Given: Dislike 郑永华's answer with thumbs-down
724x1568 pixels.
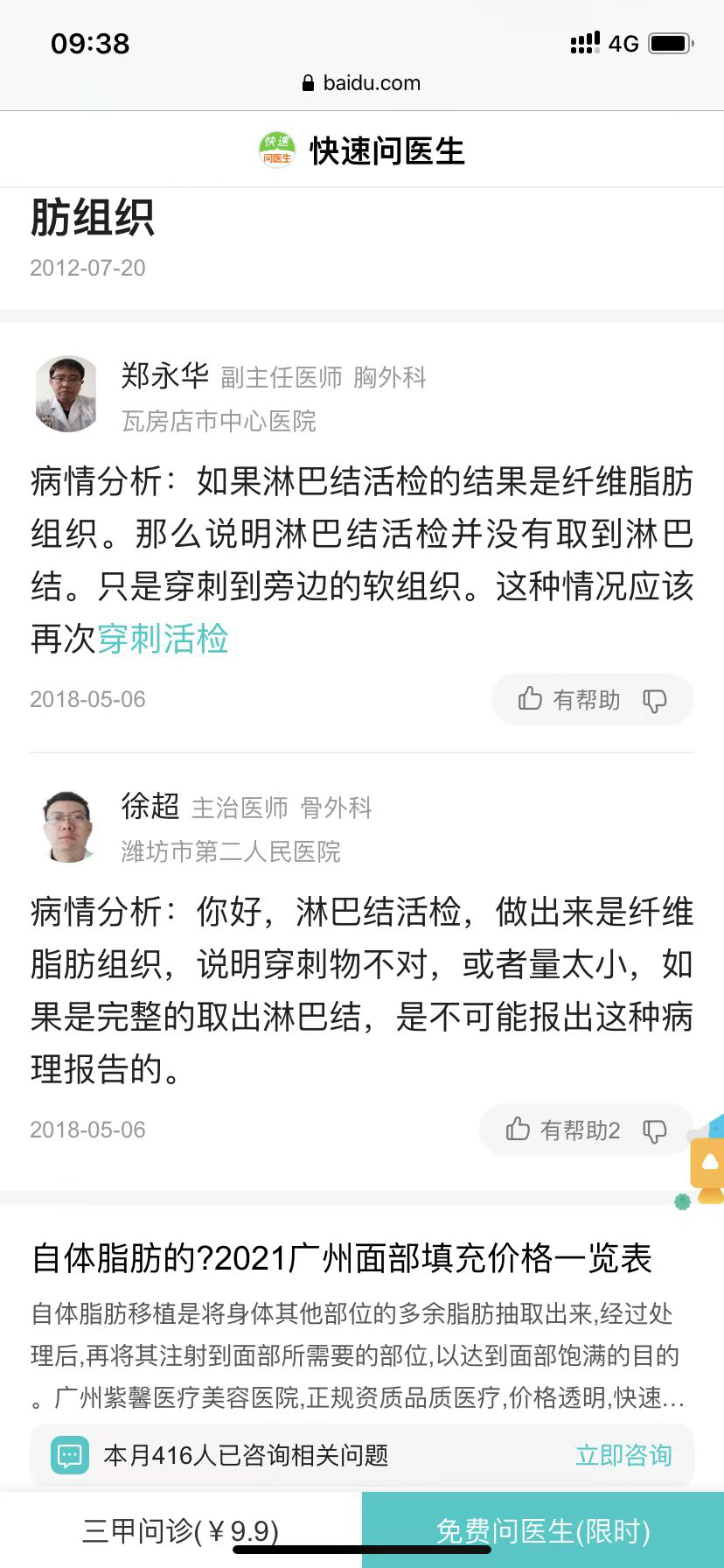Looking at the screenshot, I should 655,700.
